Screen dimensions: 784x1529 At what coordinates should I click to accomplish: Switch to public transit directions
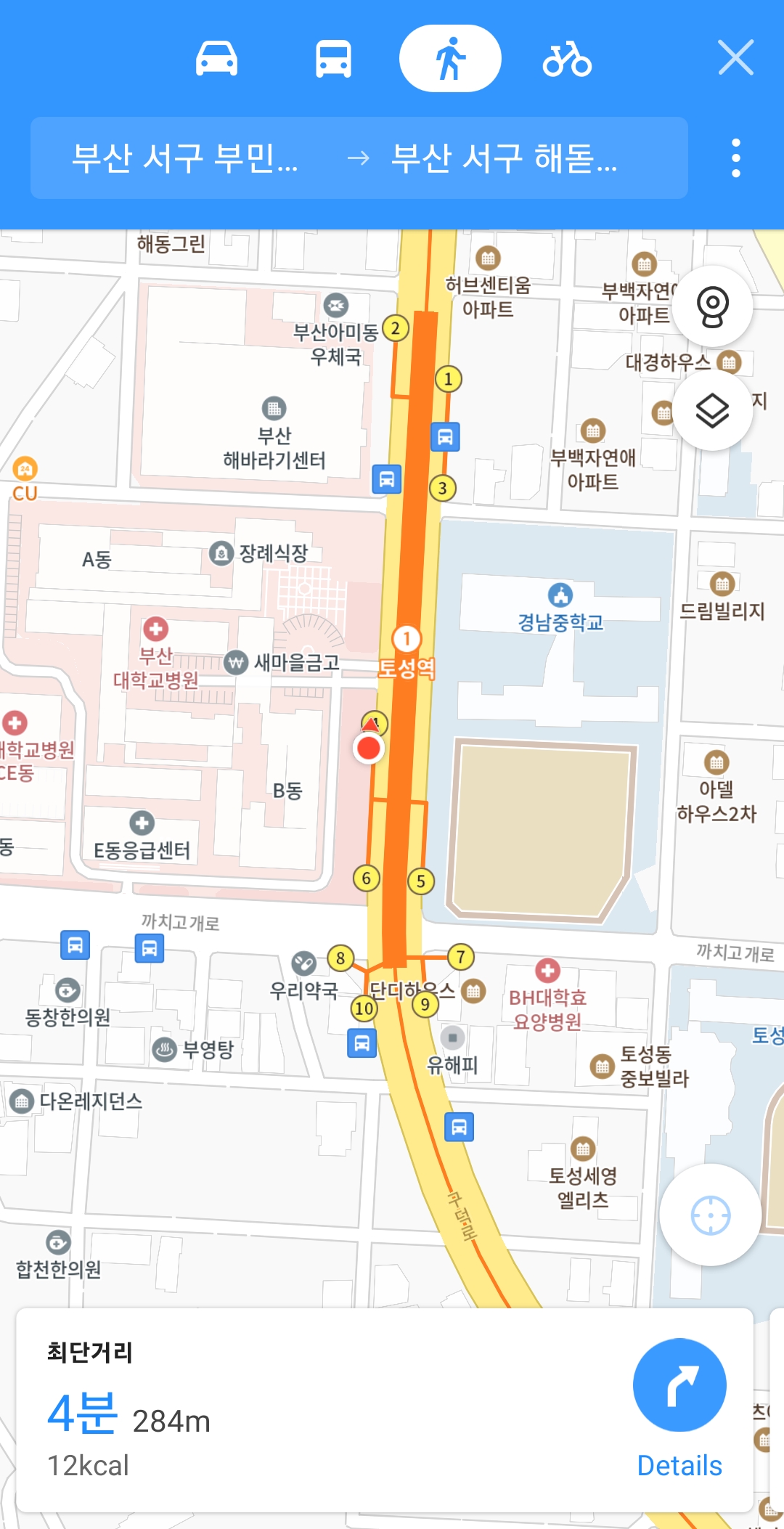point(333,59)
